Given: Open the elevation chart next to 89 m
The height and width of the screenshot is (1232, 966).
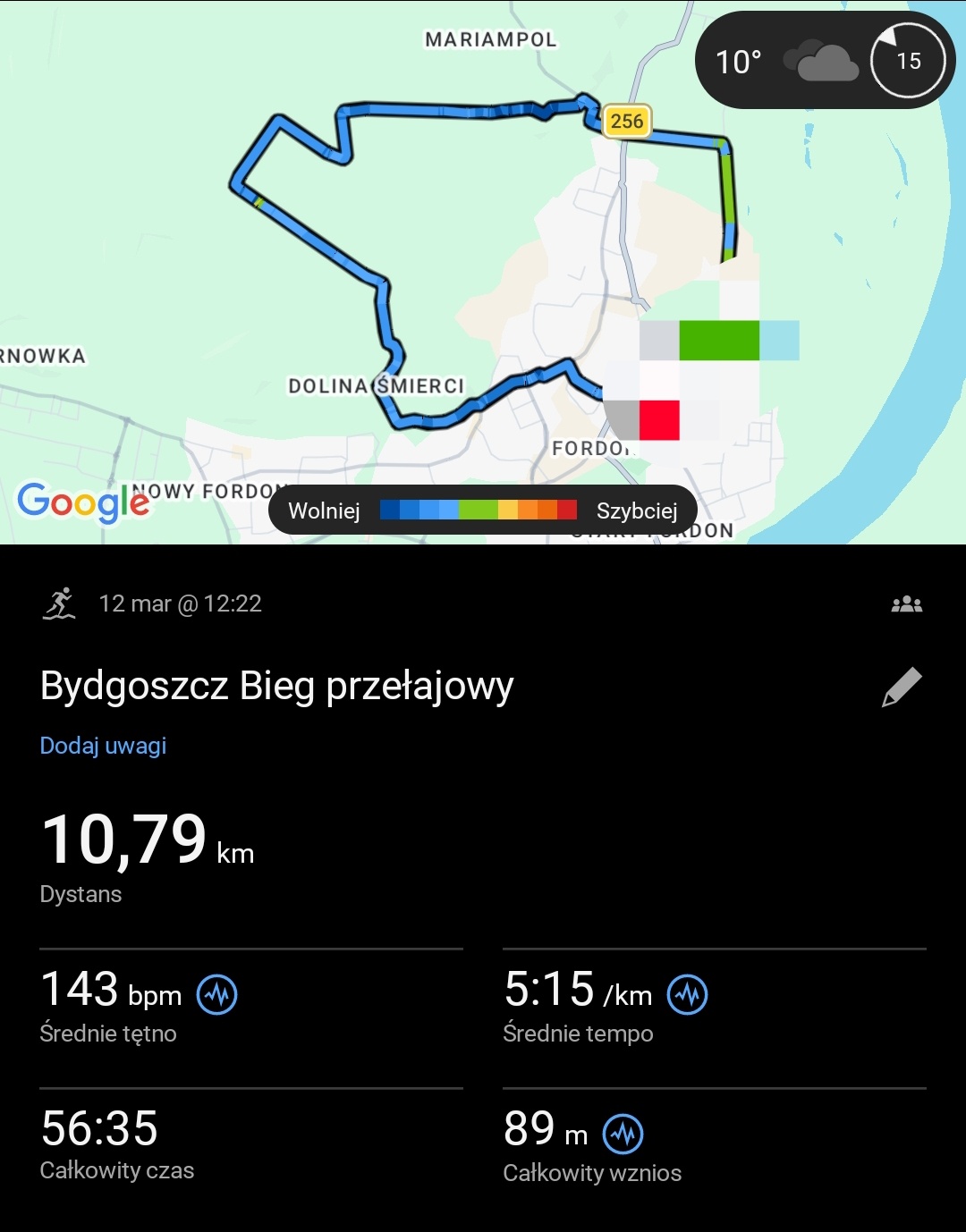Looking at the screenshot, I should coord(623,1134).
